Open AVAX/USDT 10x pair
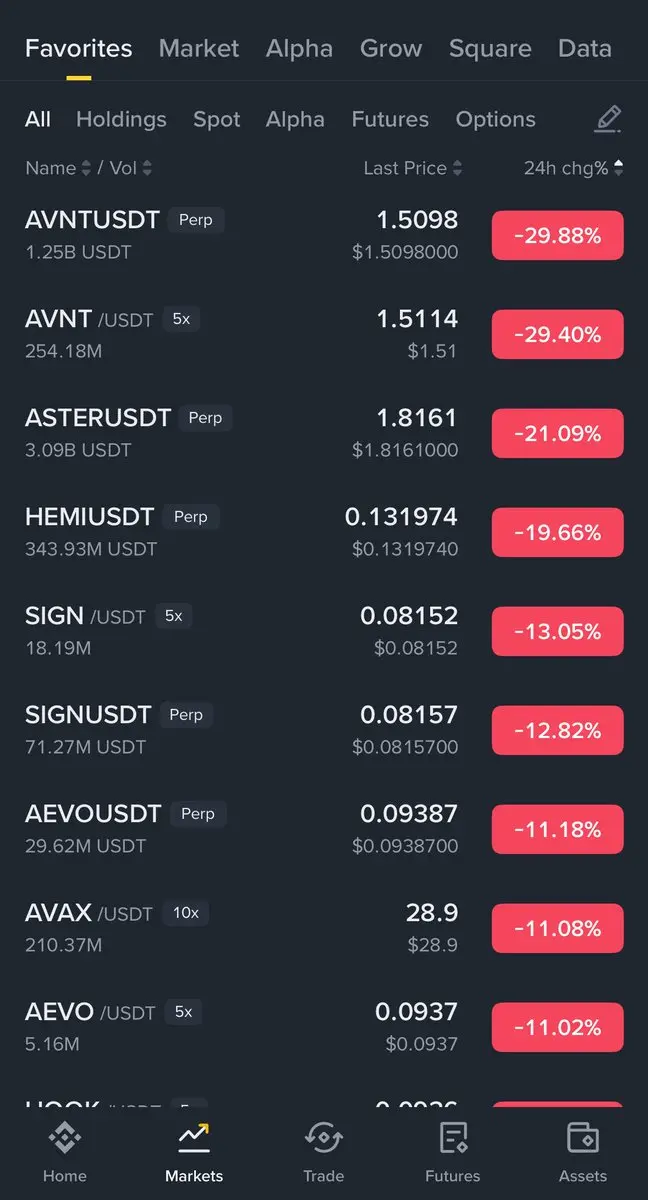 [x=324, y=928]
